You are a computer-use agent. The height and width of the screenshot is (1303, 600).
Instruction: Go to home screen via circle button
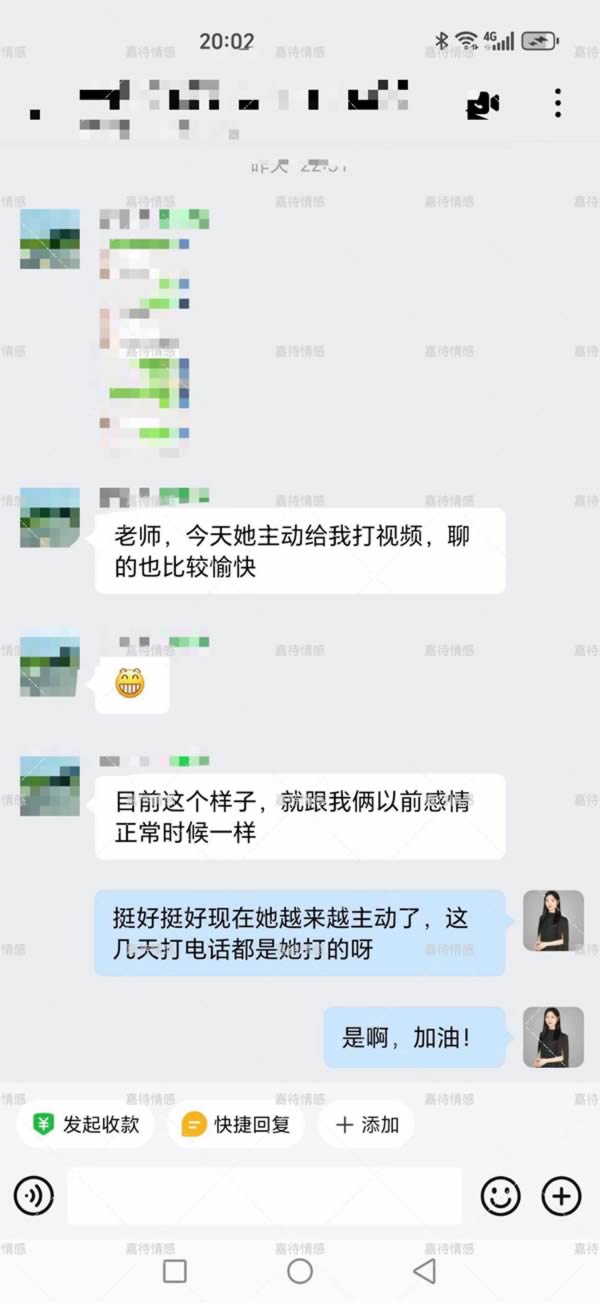(x=300, y=1270)
